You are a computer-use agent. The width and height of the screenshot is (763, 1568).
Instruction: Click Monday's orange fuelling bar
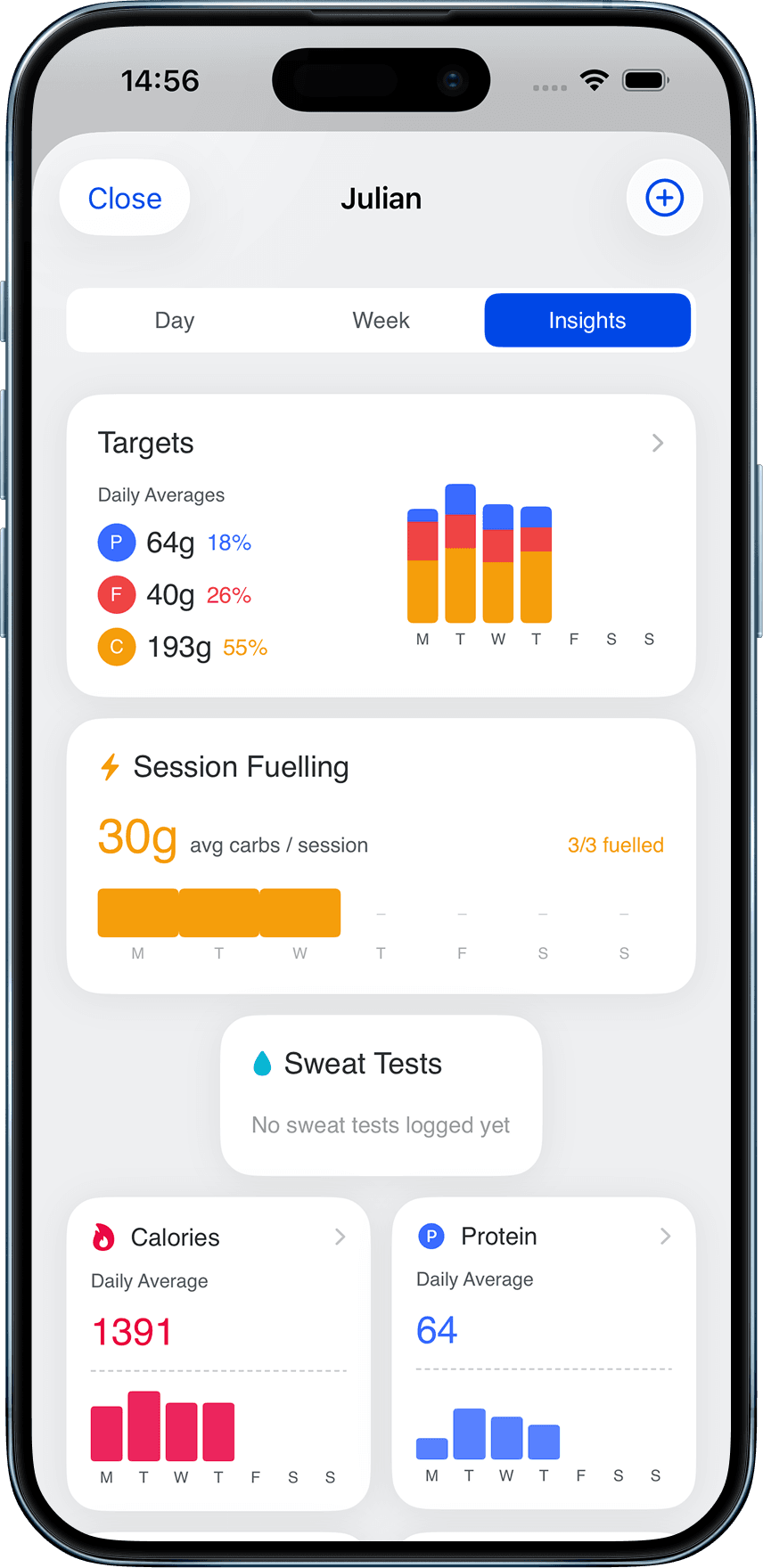click(138, 912)
